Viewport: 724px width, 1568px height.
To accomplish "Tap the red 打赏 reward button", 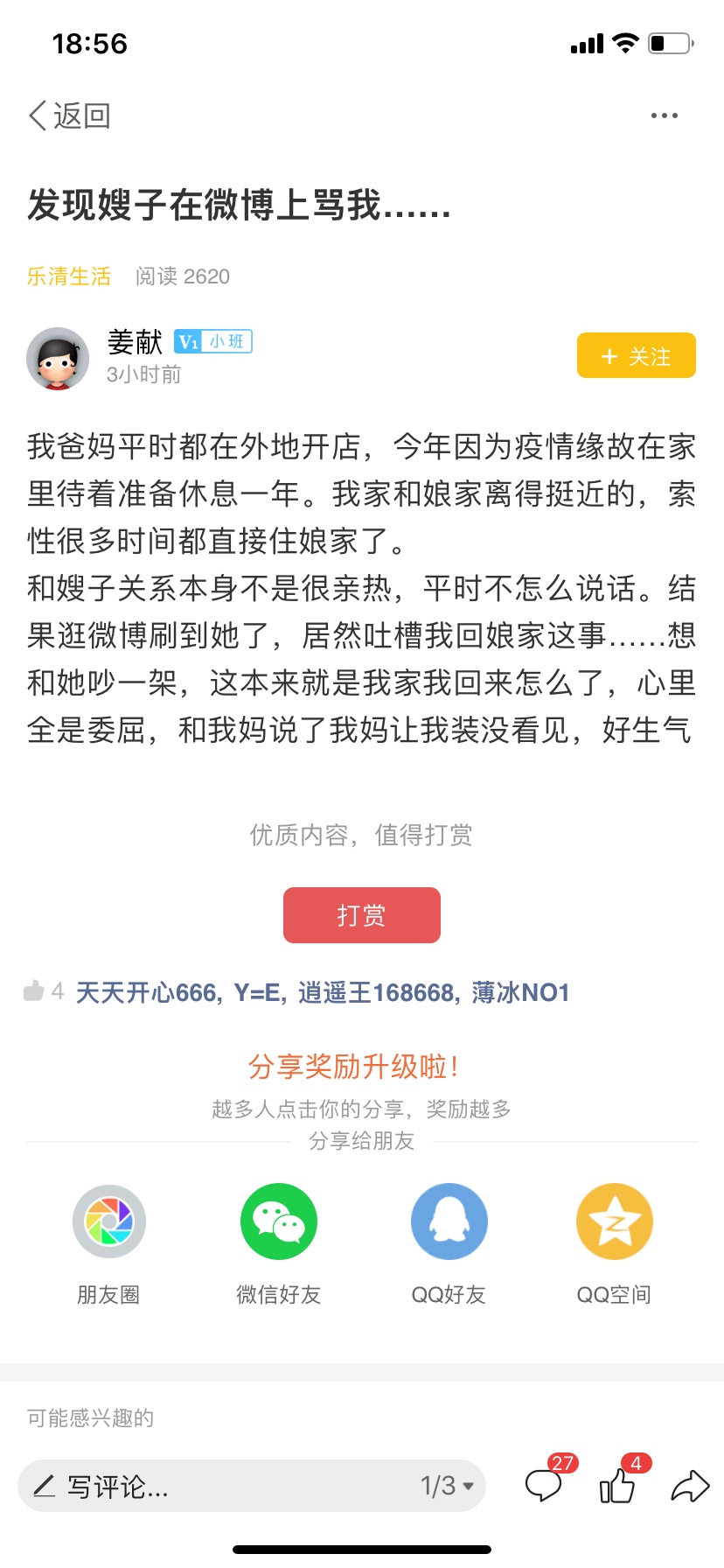I will click(x=361, y=915).
